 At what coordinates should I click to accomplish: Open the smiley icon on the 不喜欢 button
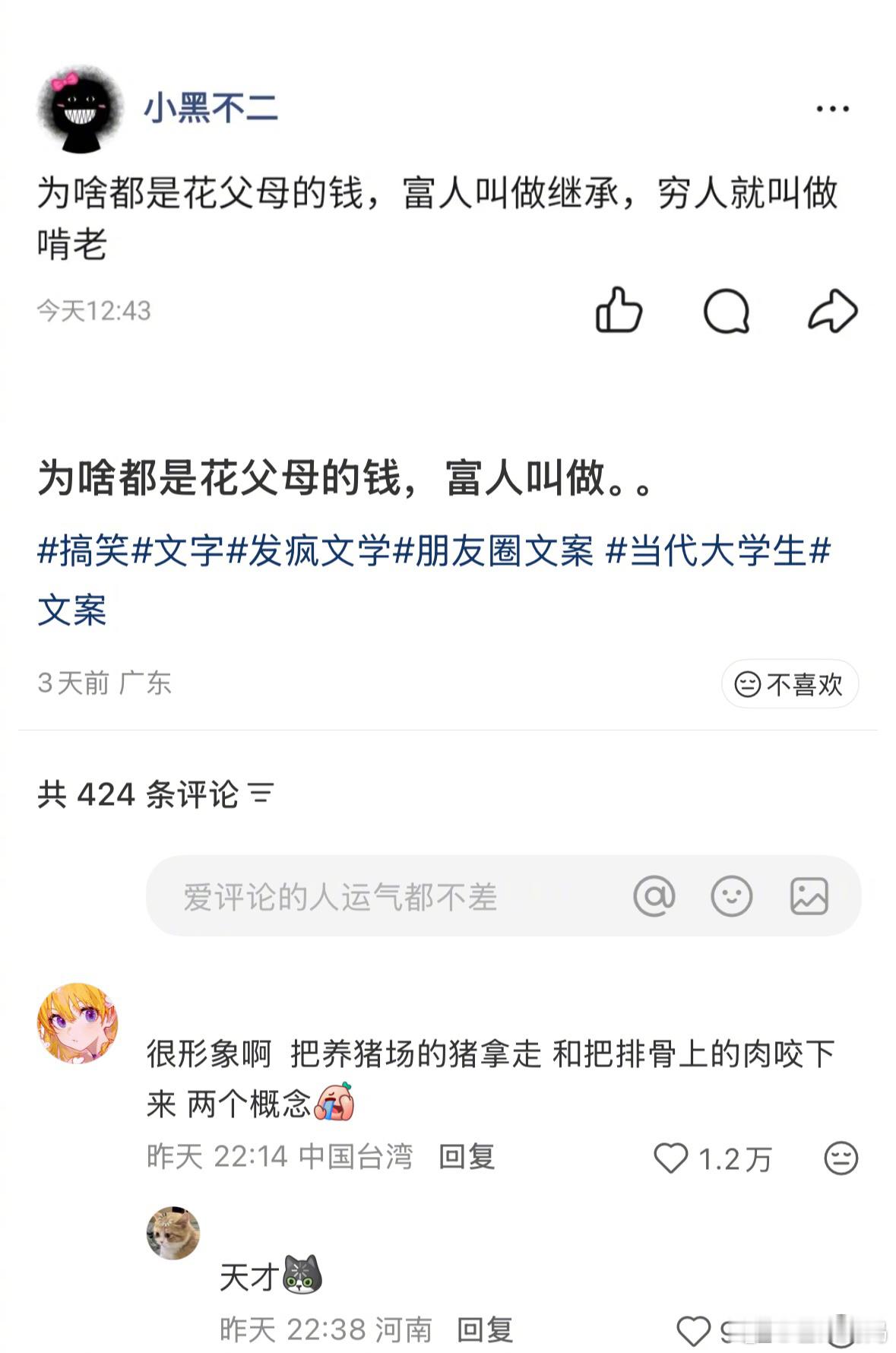748,685
